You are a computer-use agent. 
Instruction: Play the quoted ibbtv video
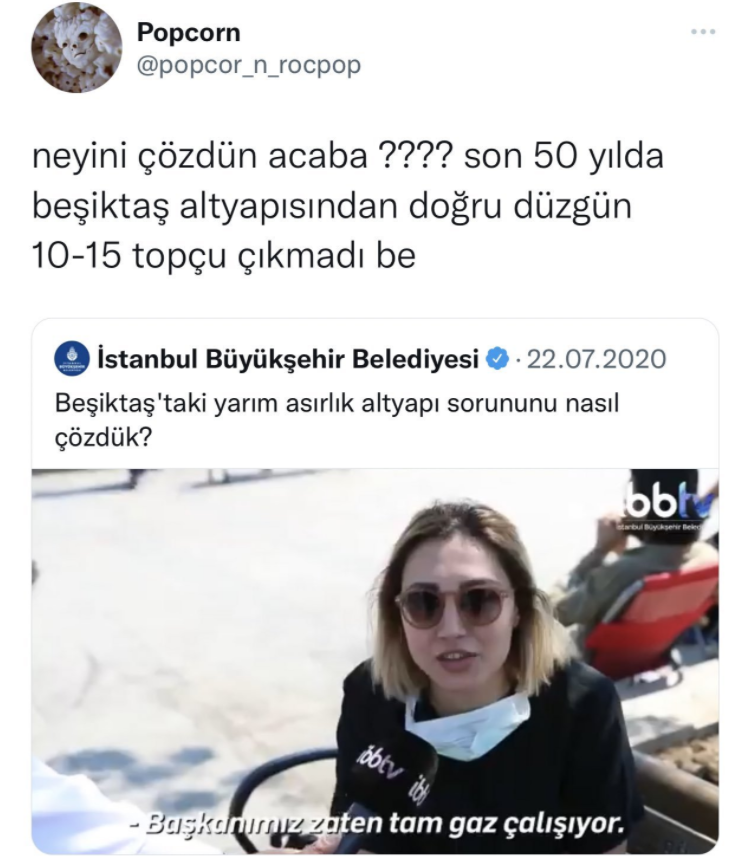tap(374, 660)
